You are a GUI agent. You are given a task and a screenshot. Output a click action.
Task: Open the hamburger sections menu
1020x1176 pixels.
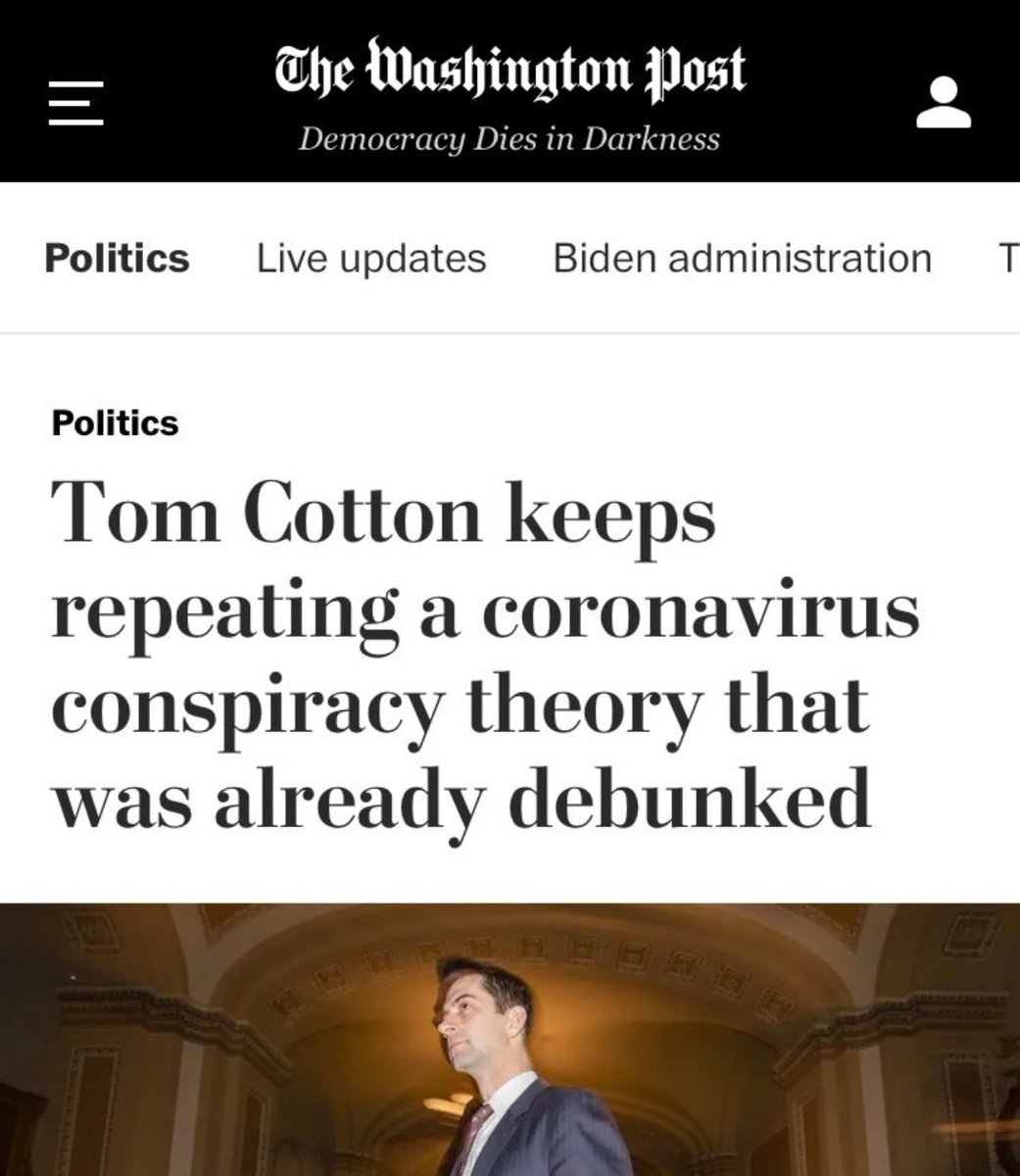pyautogui.click(x=76, y=103)
